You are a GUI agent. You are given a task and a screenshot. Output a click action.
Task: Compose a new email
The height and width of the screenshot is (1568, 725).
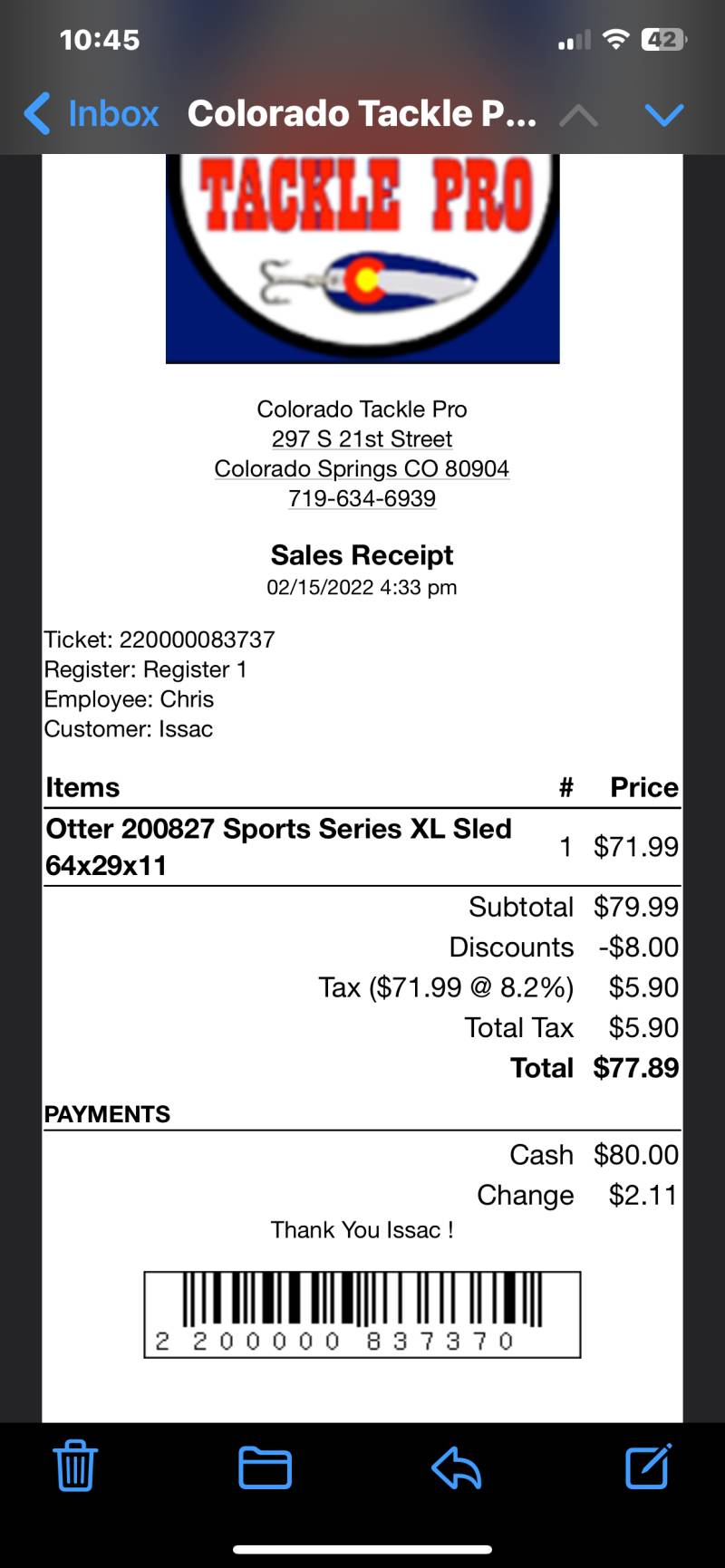pyautogui.click(x=649, y=1466)
